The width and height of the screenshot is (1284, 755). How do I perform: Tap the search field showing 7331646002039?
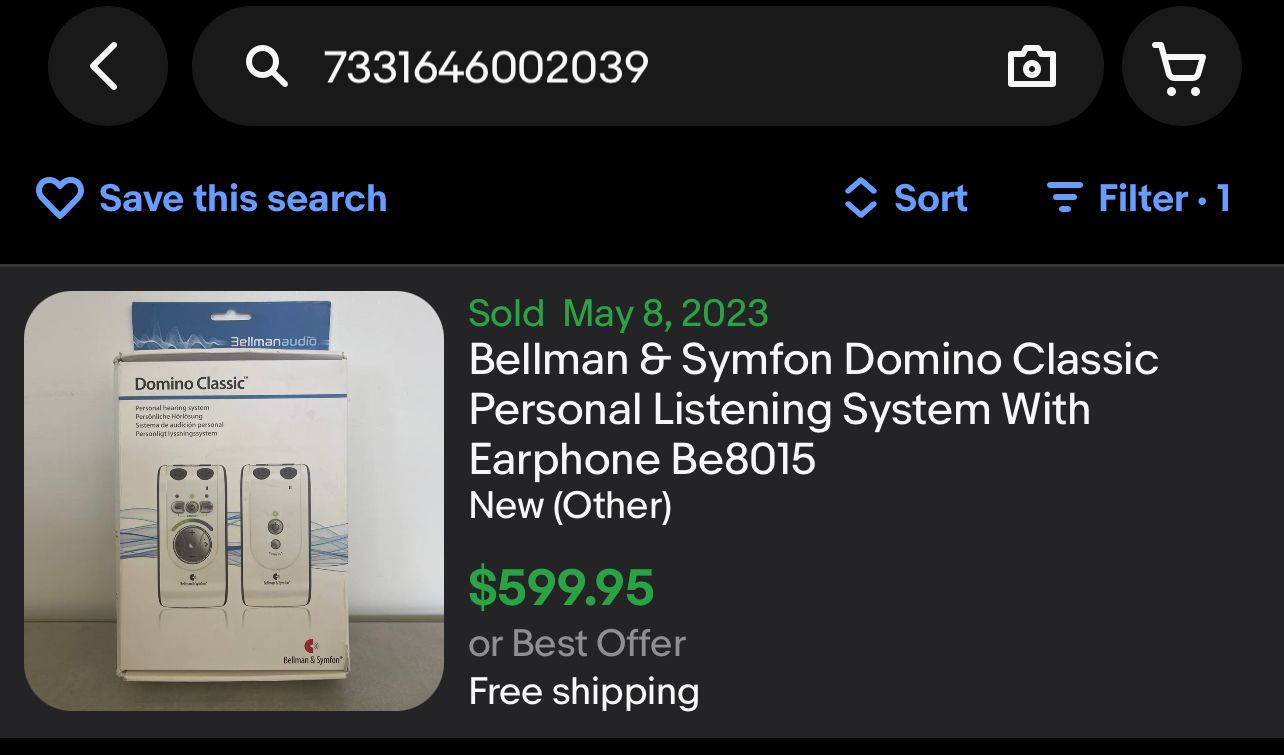pyautogui.click(x=600, y=67)
